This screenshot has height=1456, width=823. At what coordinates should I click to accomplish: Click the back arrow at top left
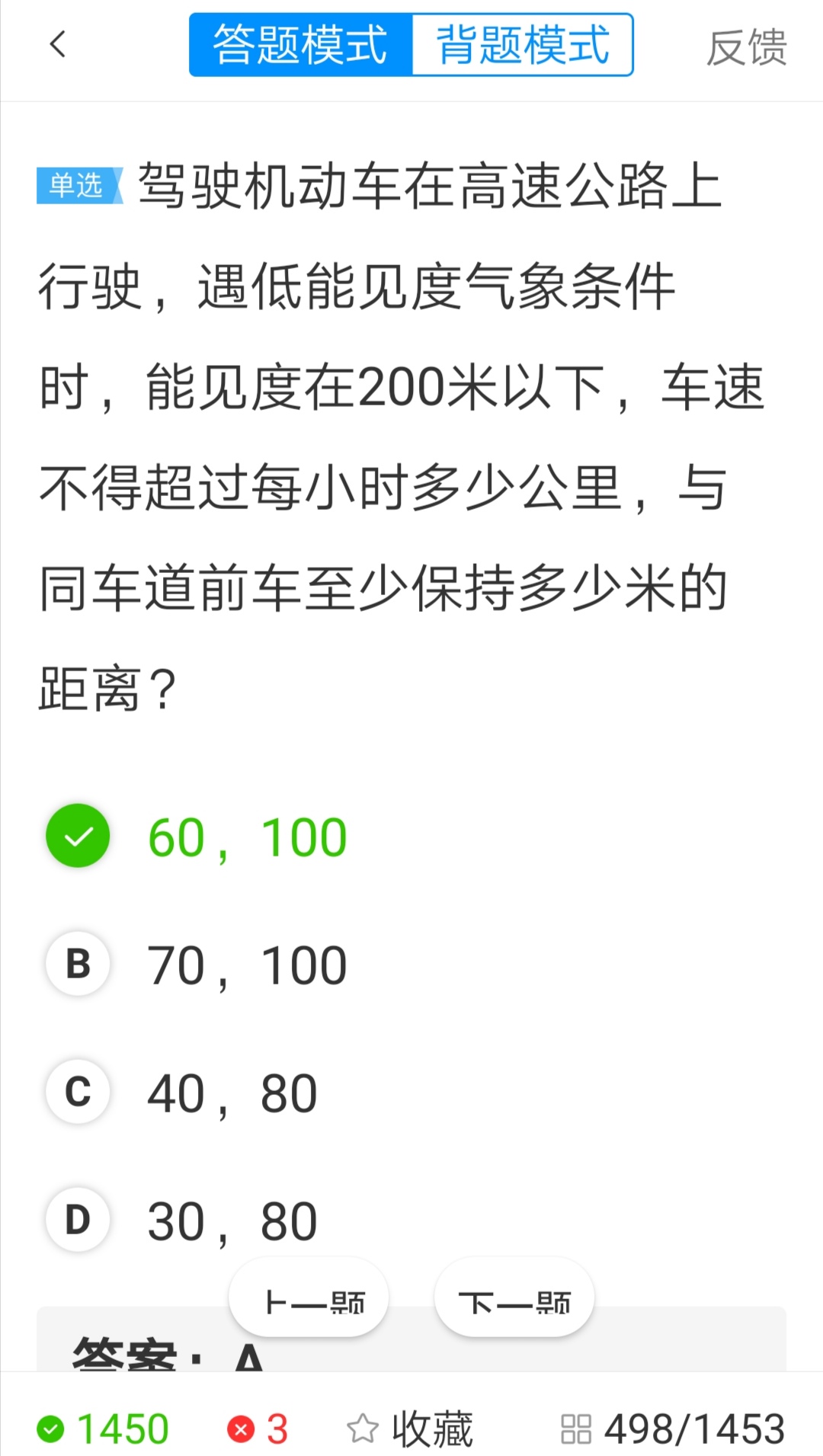57,44
